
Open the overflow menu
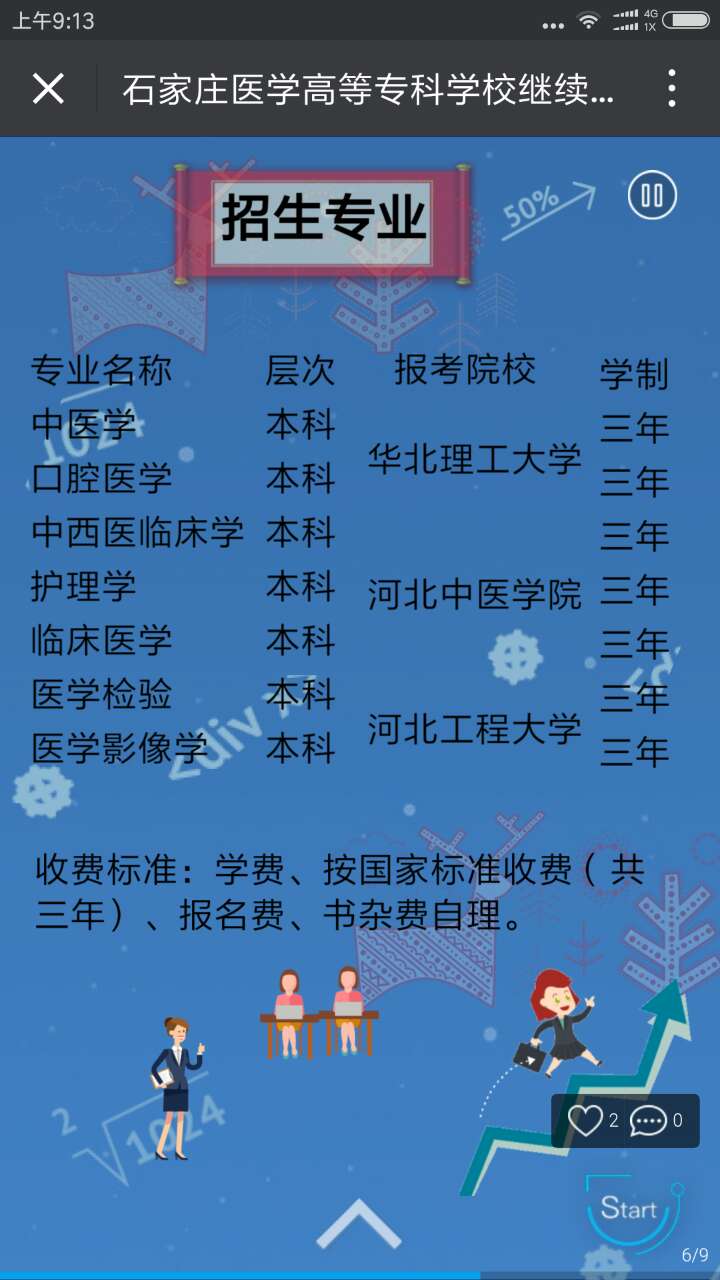(672, 89)
